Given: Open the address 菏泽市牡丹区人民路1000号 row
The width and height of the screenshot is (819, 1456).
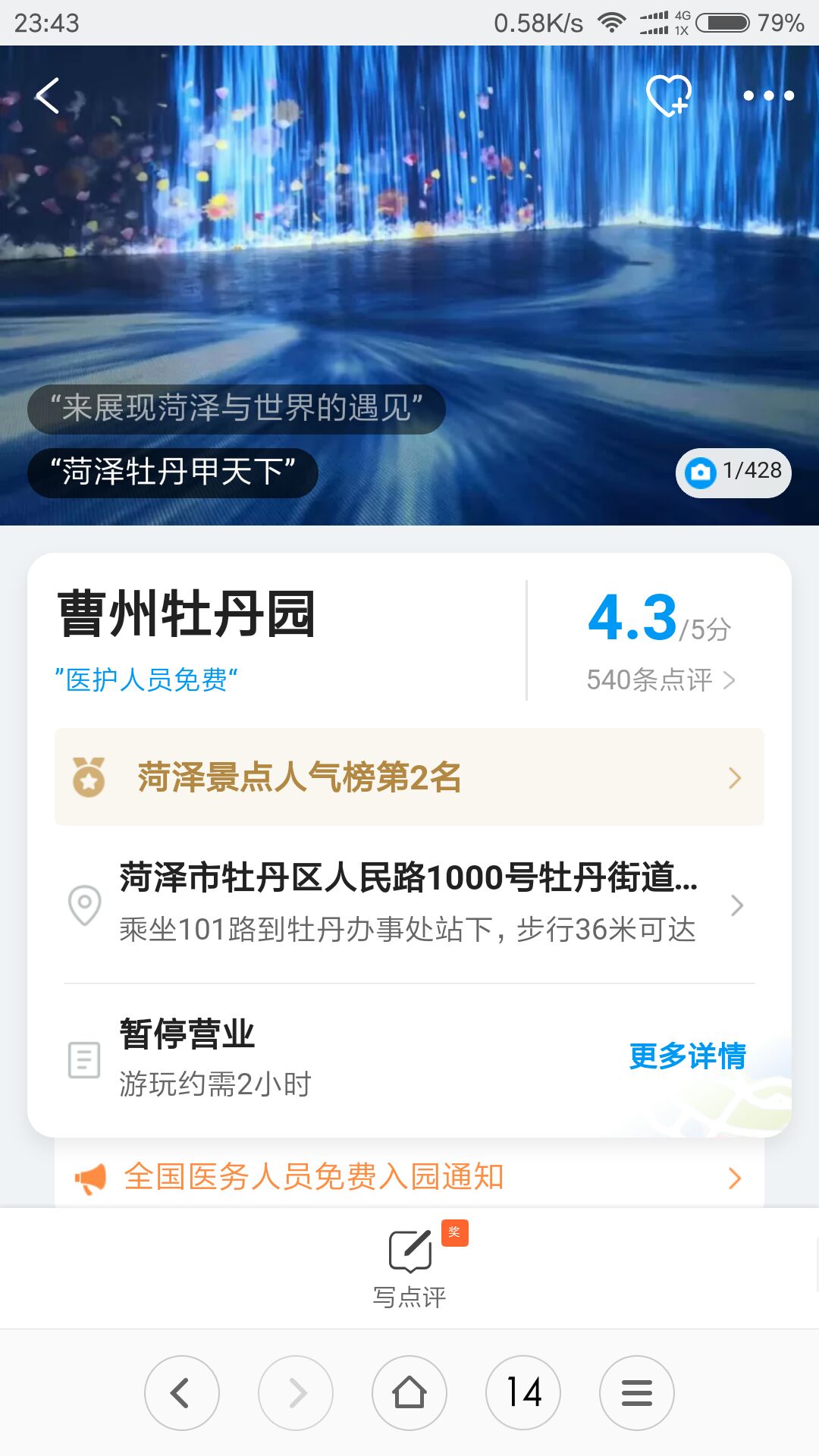Looking at the screenshot, I should coord(409,904).
